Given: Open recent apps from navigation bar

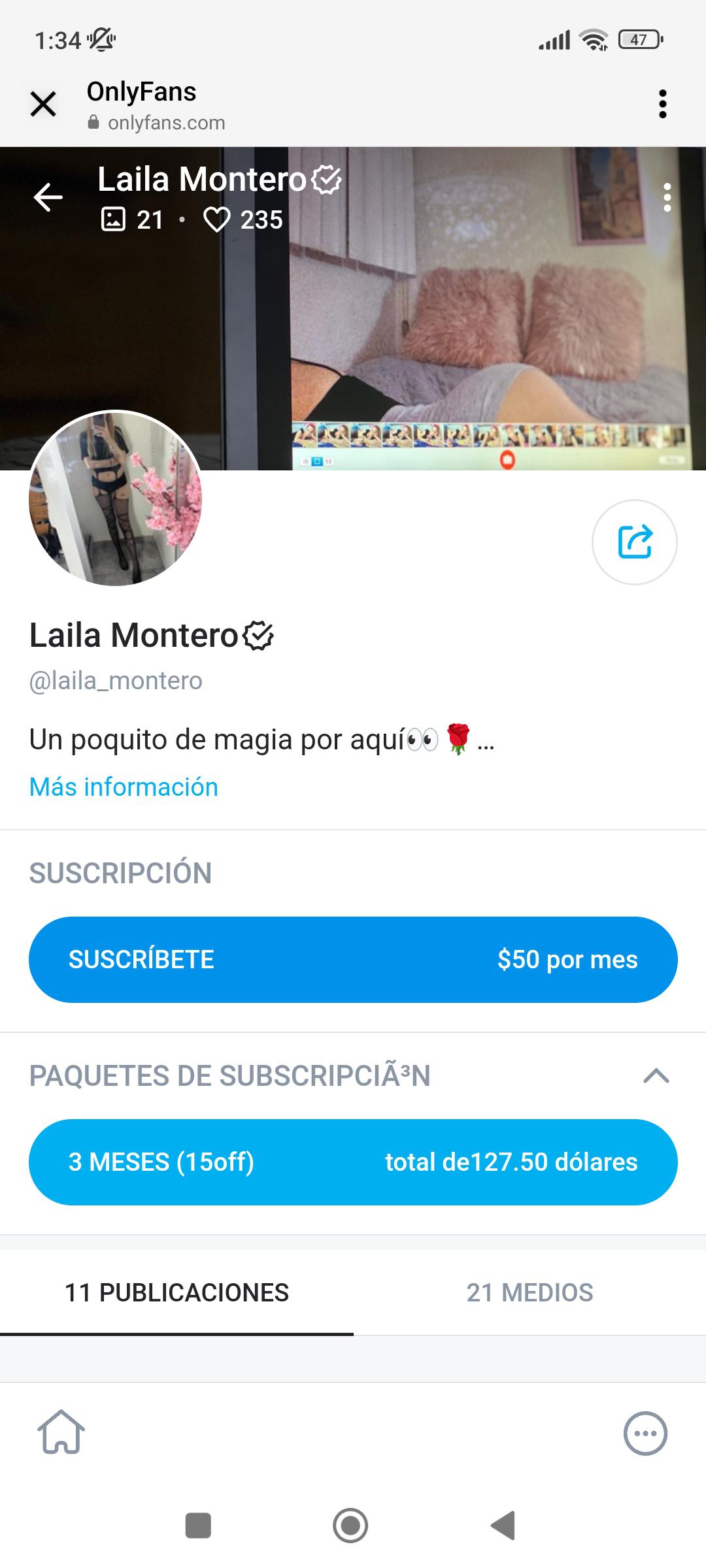Looking at the screenshot, I should point(198,1526).
